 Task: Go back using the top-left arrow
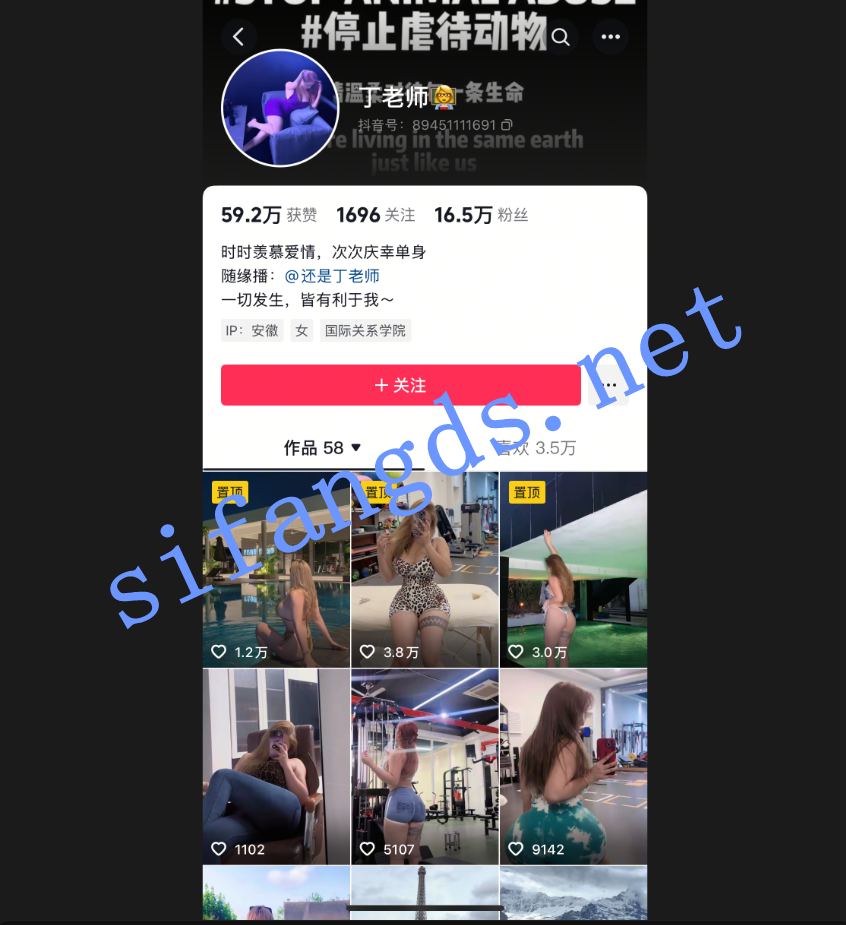238,38
